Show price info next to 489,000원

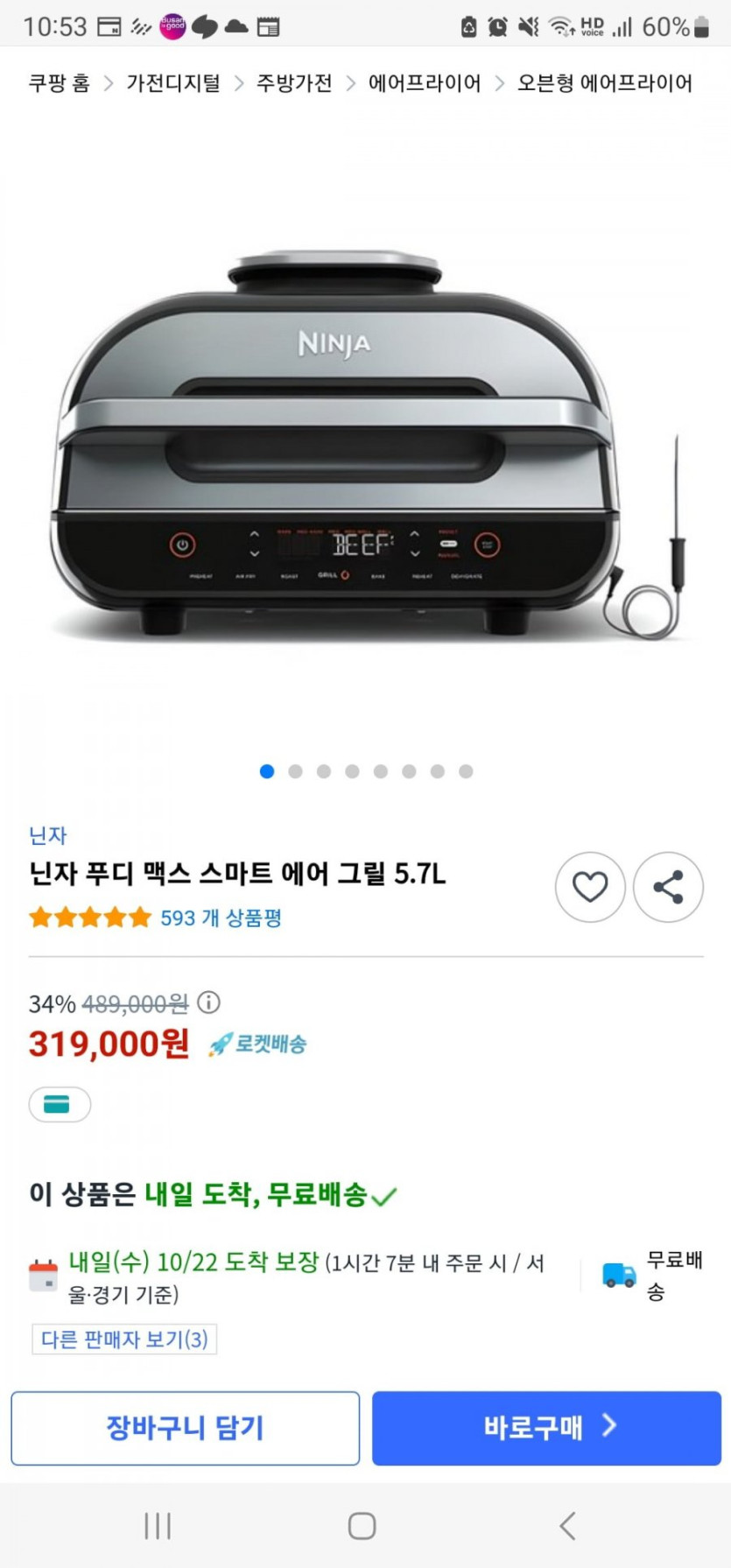(209, 1002)
